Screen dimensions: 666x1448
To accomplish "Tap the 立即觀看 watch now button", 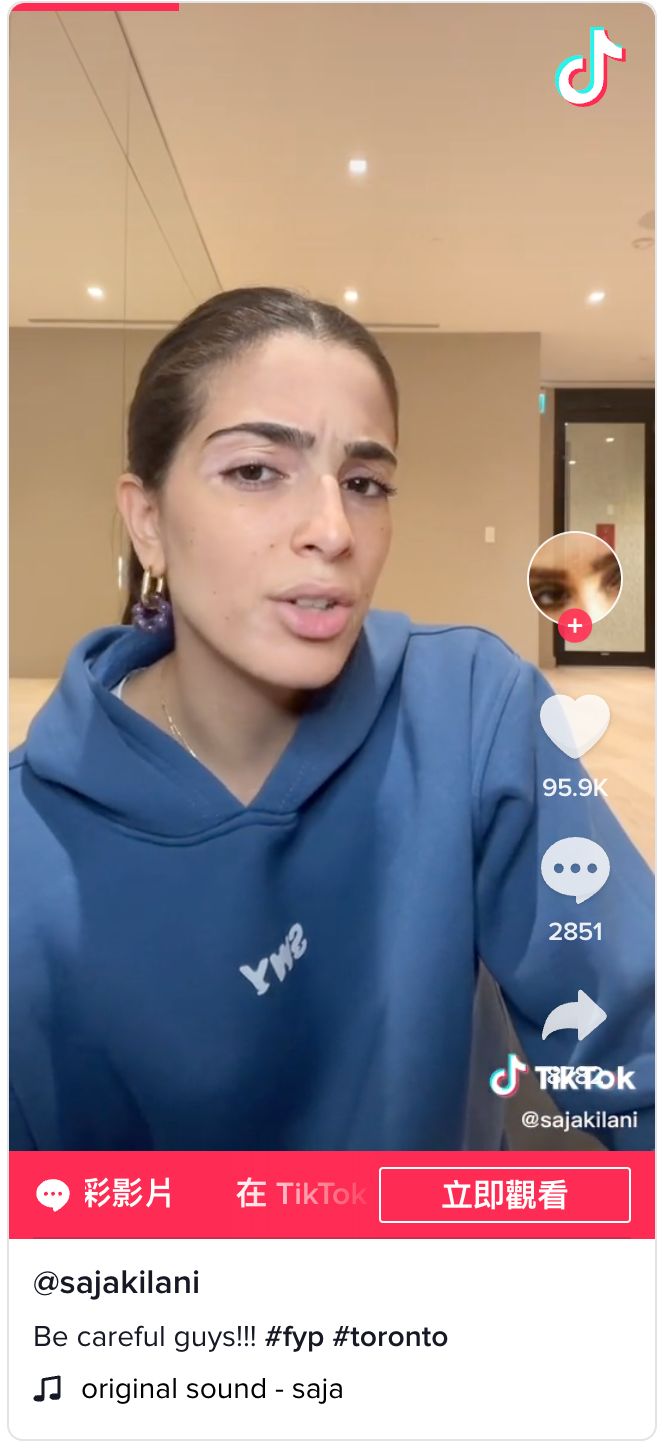I will 504,1194.
